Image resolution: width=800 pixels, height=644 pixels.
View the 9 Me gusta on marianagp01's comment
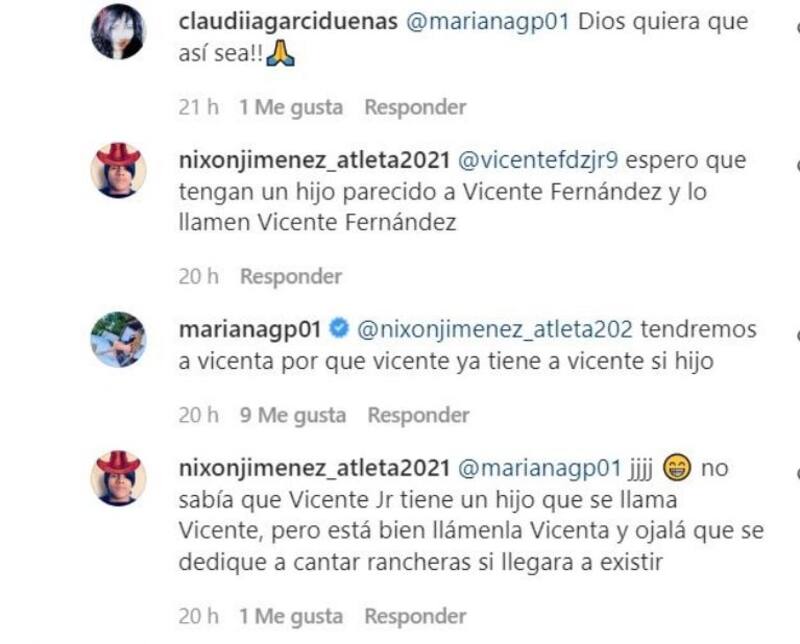tap(292, 415)
